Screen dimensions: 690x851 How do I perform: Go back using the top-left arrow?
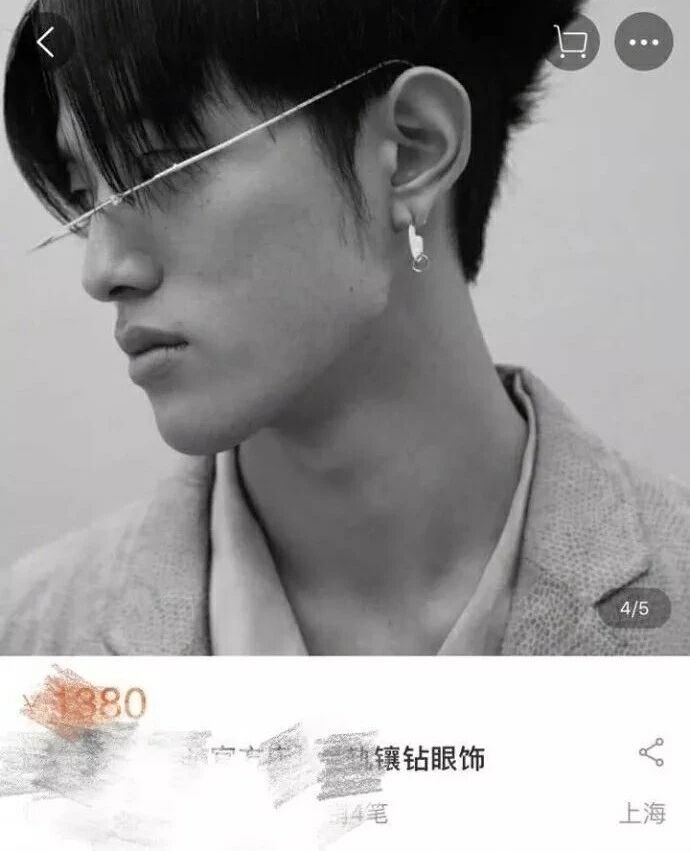pos(45,42)
